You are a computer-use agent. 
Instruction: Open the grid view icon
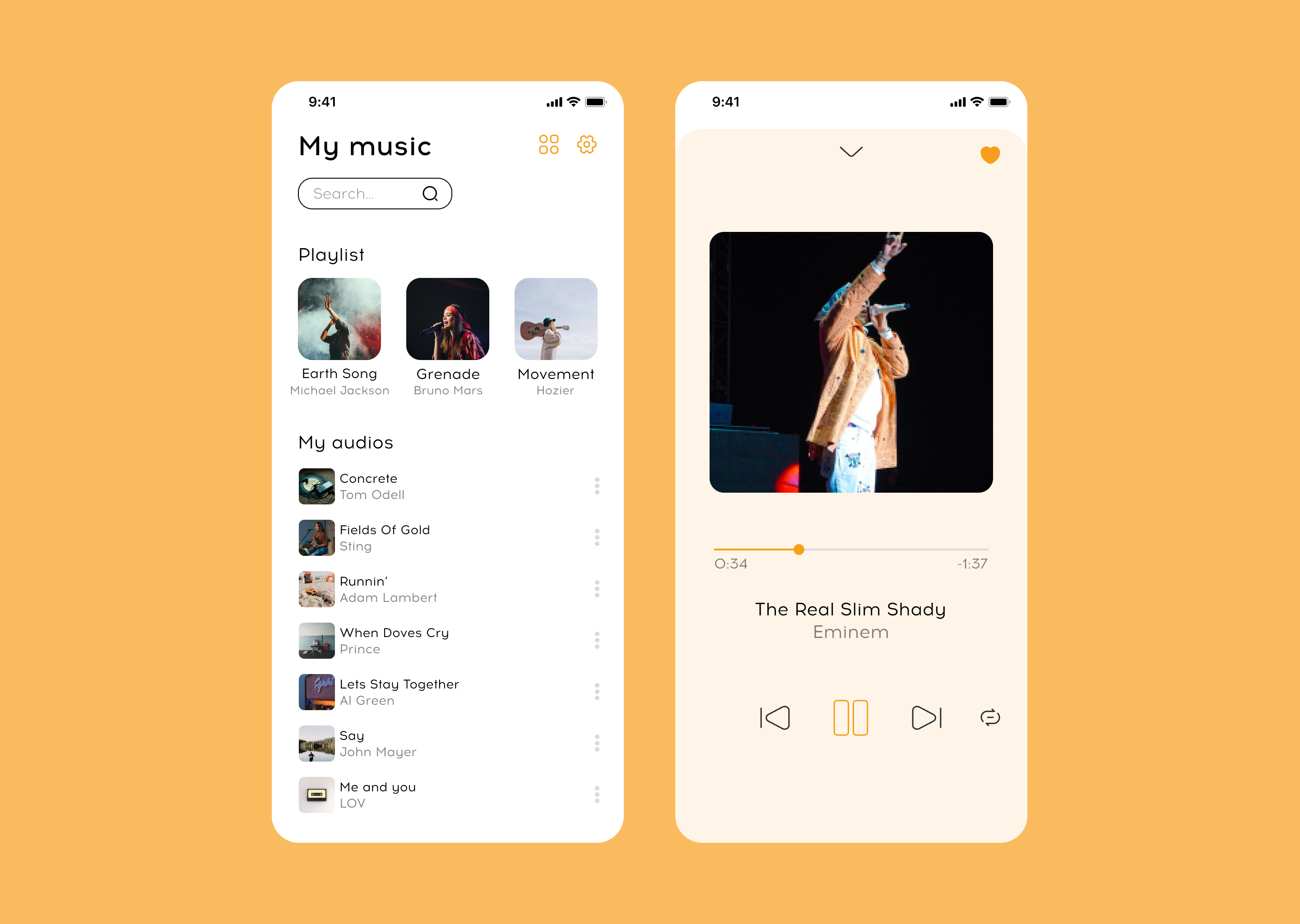tap(549, 144)
